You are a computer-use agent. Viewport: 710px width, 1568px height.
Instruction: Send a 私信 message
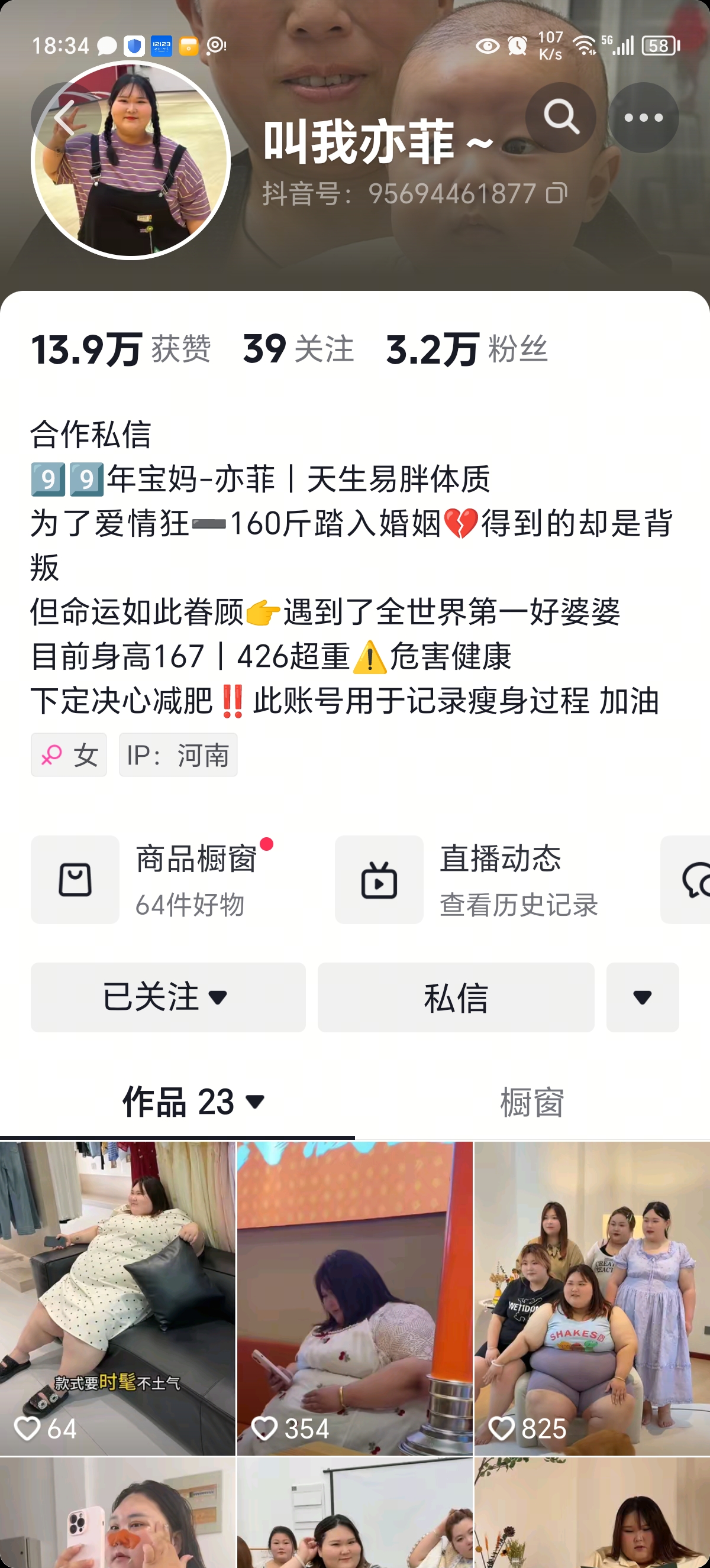pyautogui.click(x=456, y=997)
